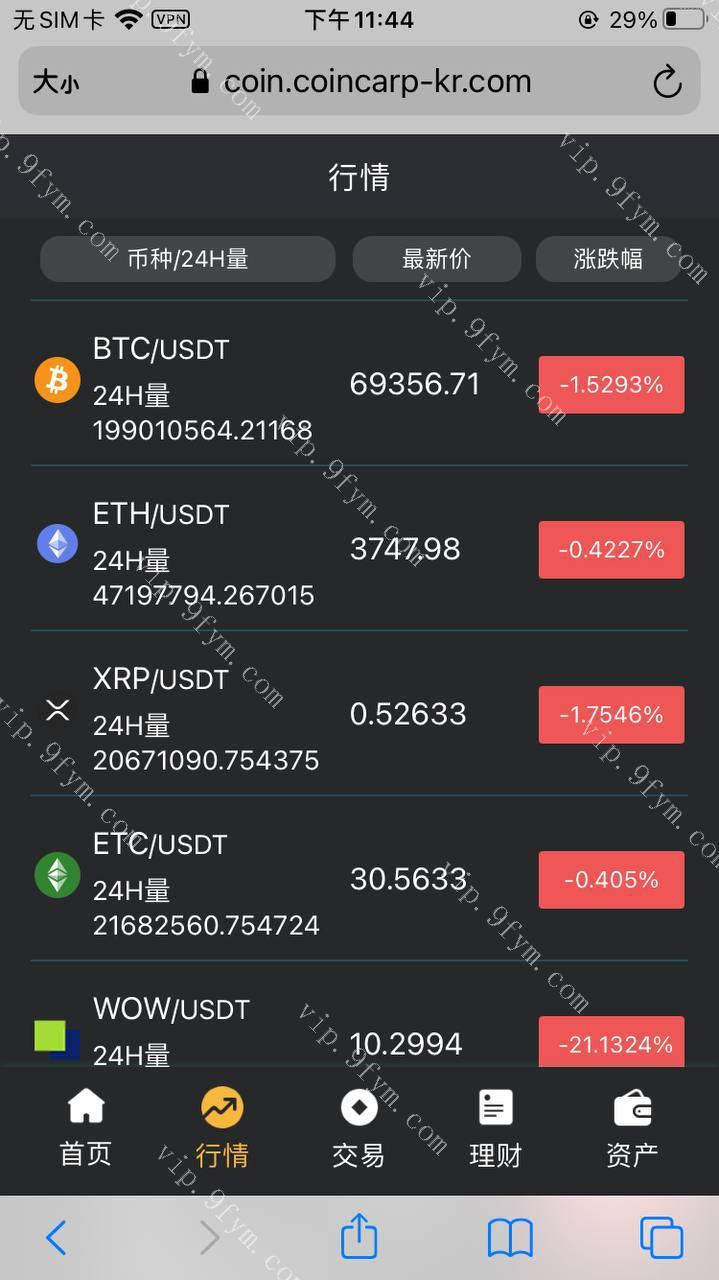Switch to the 交易 tab
This screenshot has width=719, height=1280.
coord(359,1128)
